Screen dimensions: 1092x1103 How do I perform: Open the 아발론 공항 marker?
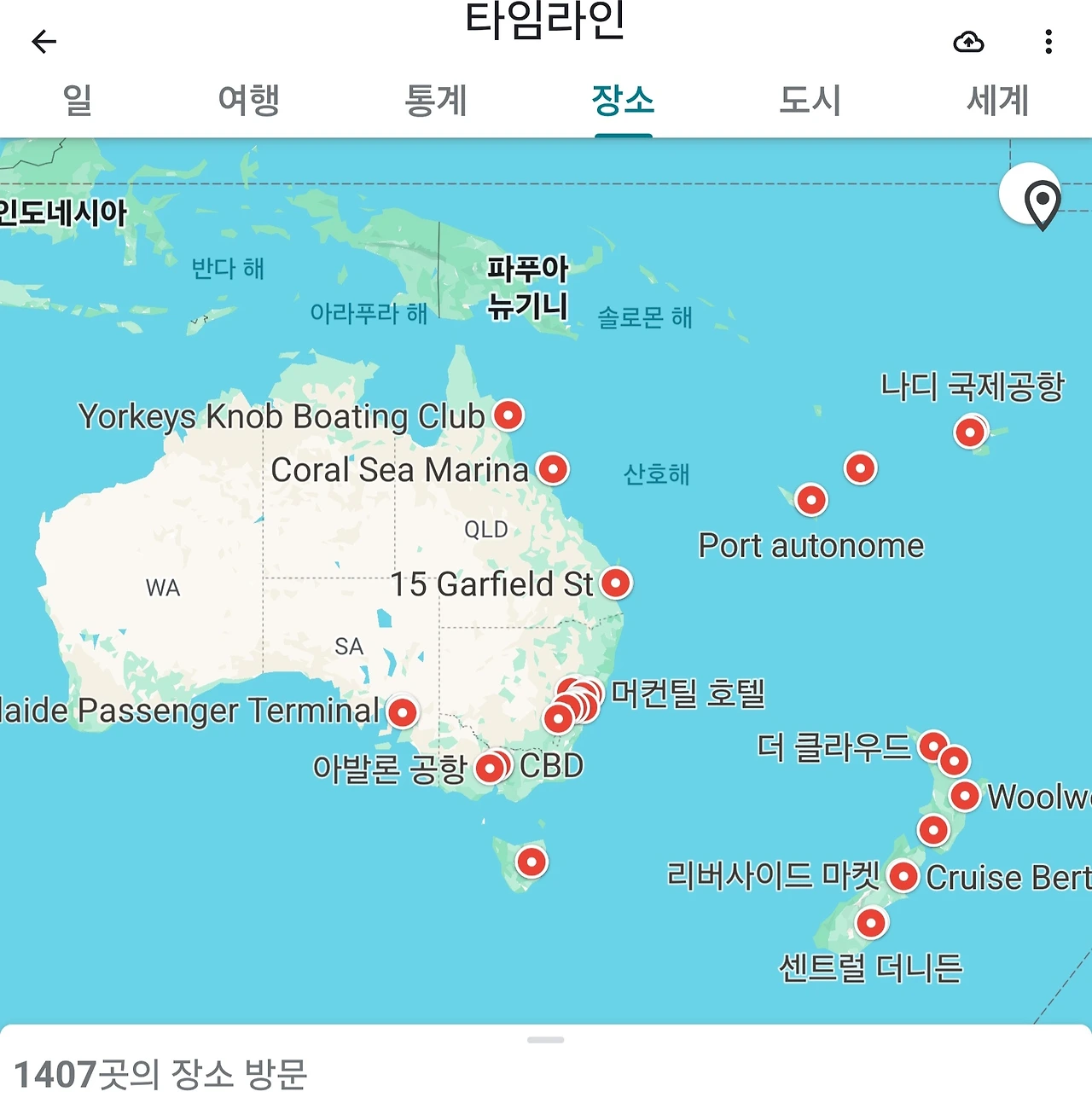click(x=490, y=769)
